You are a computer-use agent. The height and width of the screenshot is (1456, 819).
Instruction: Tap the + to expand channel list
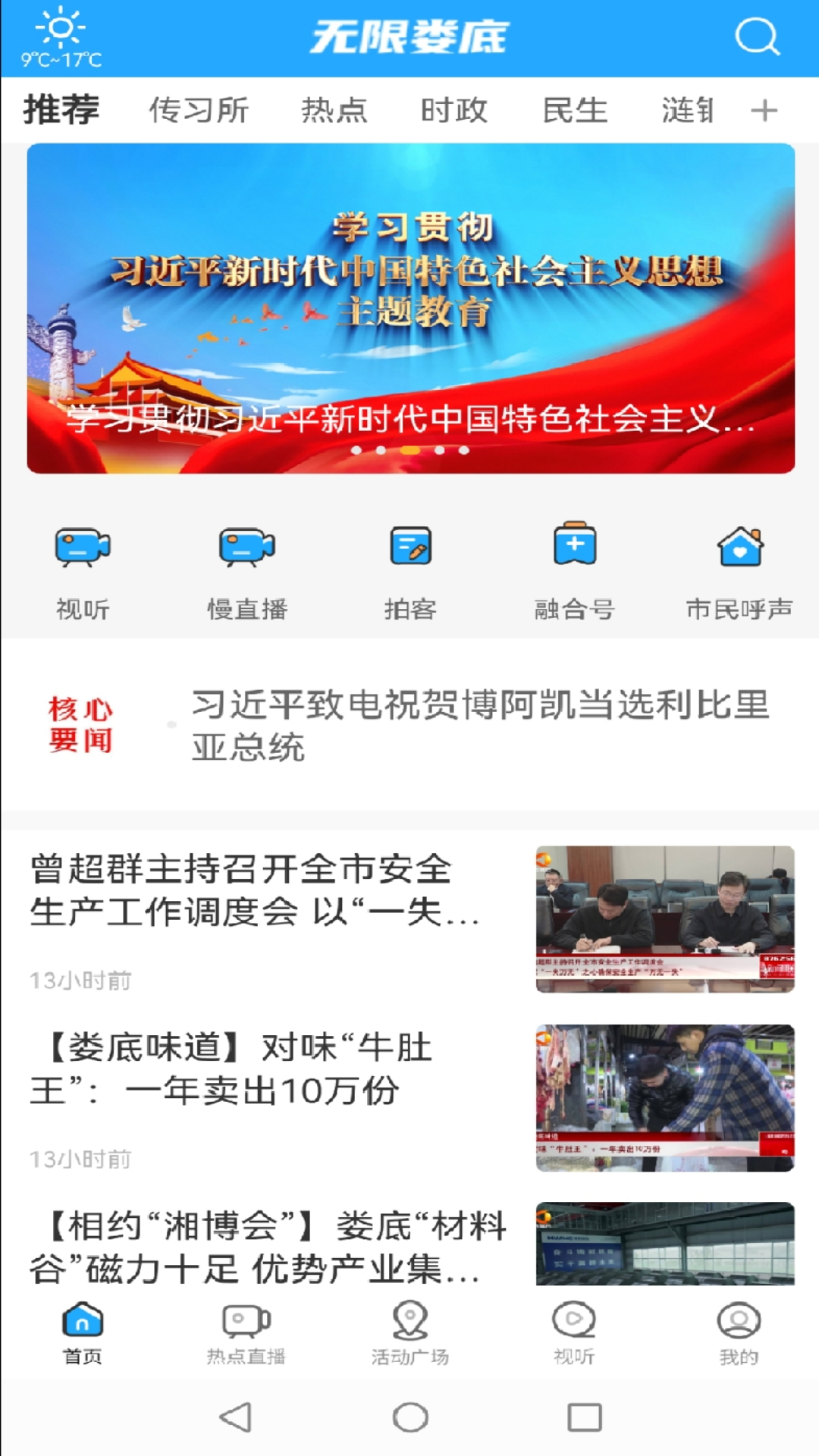pos(764,110)
